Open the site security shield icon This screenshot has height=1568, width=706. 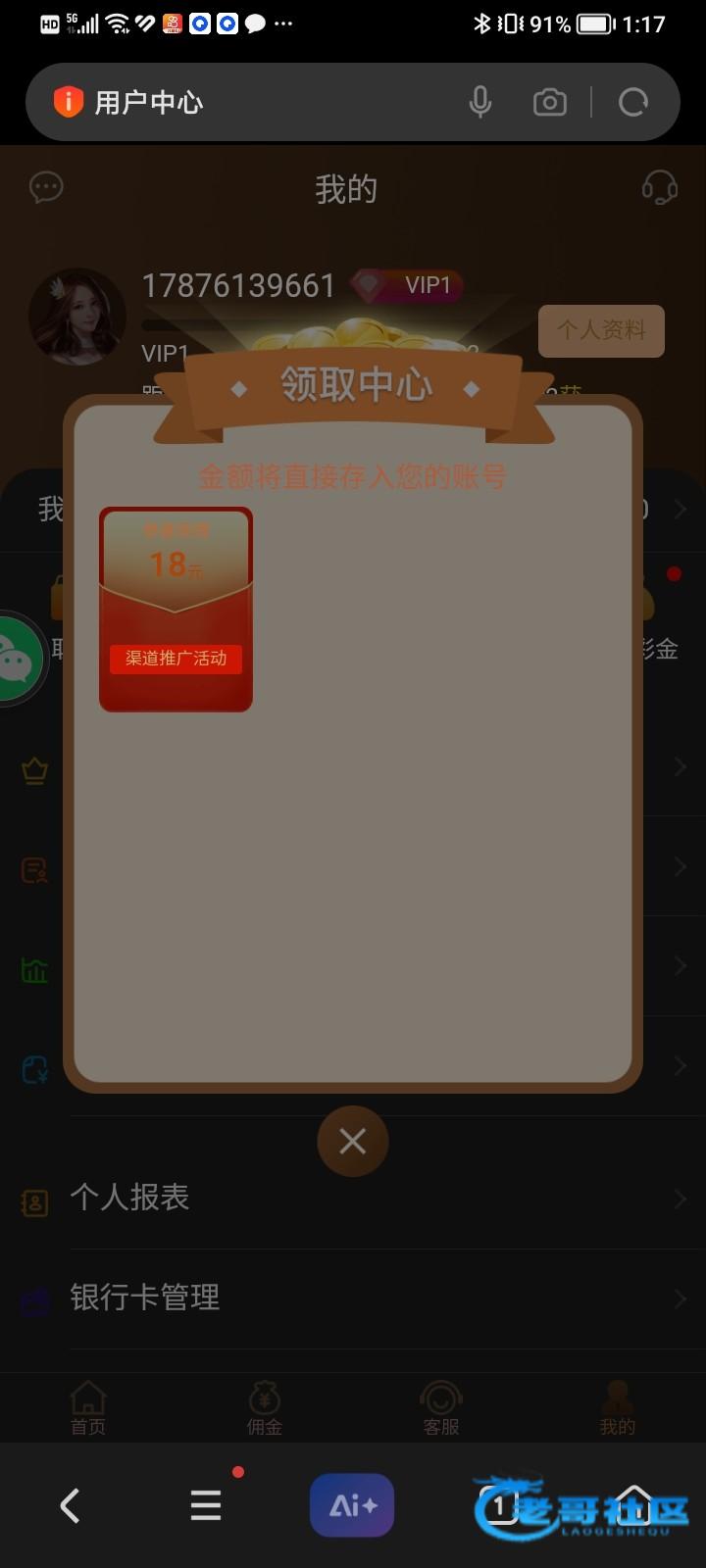click(68, 102)
